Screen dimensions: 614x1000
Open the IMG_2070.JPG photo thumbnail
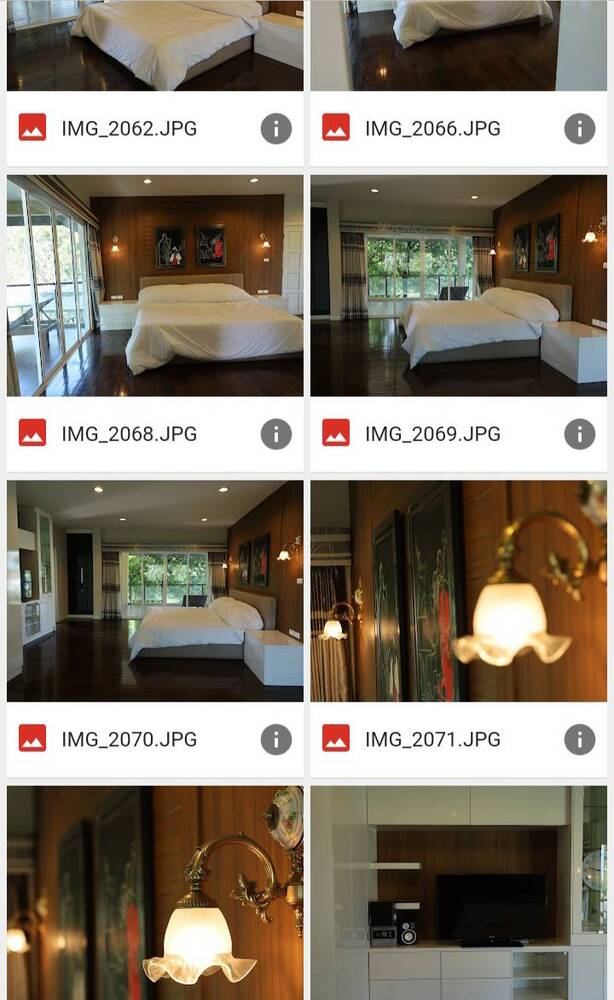tap(155, 591)
